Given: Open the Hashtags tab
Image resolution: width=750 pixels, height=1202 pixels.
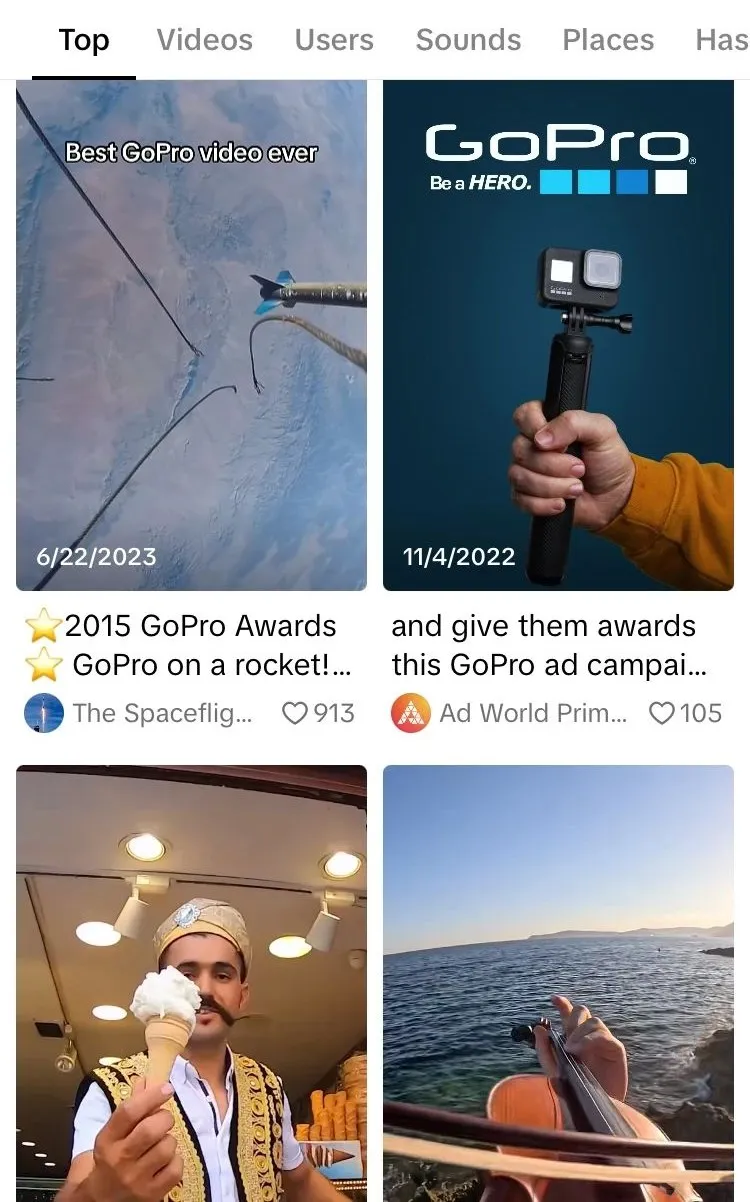Looking at the screenshot, I should point(722,40).
